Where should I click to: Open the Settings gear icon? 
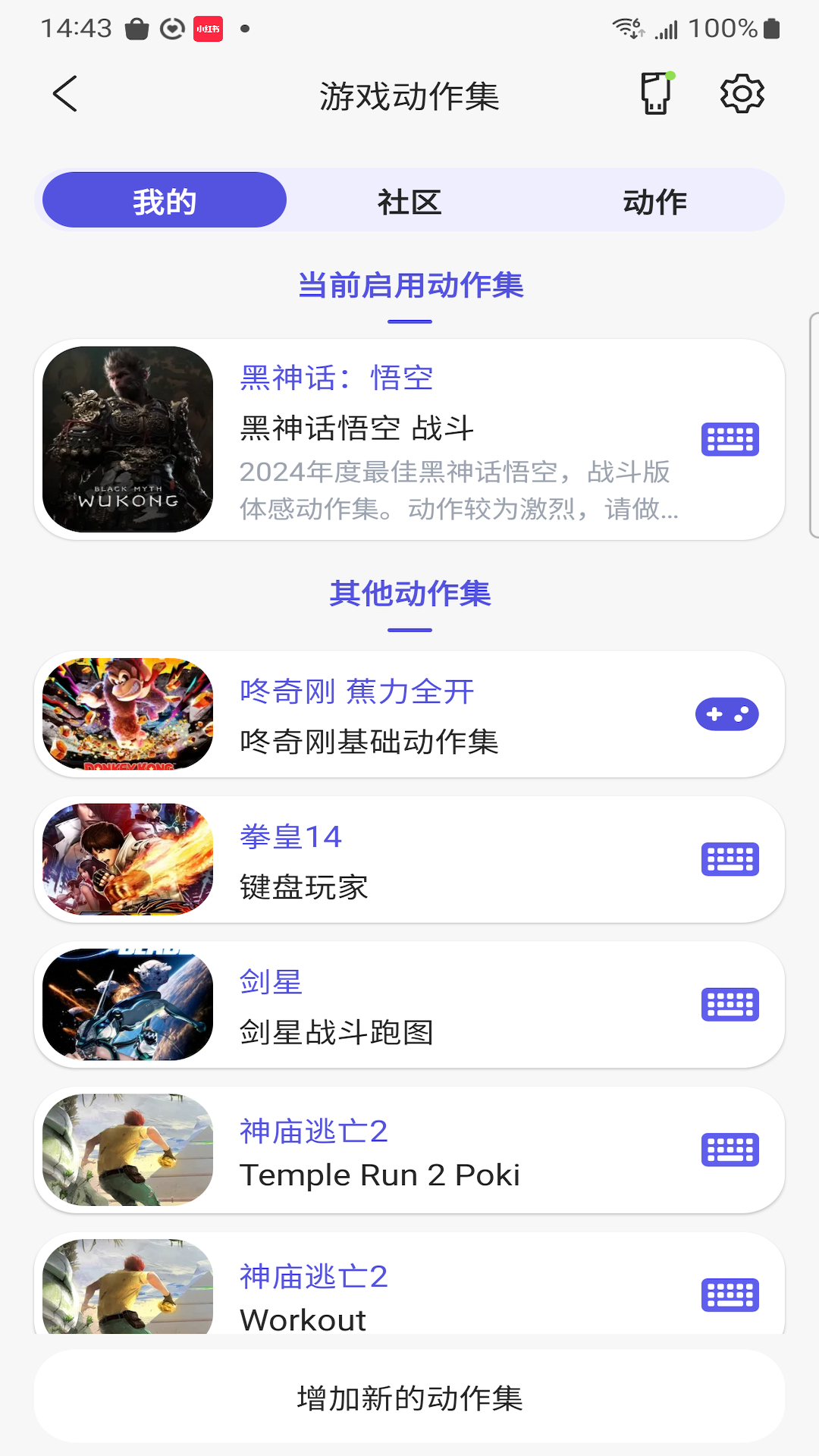point(742,94)
